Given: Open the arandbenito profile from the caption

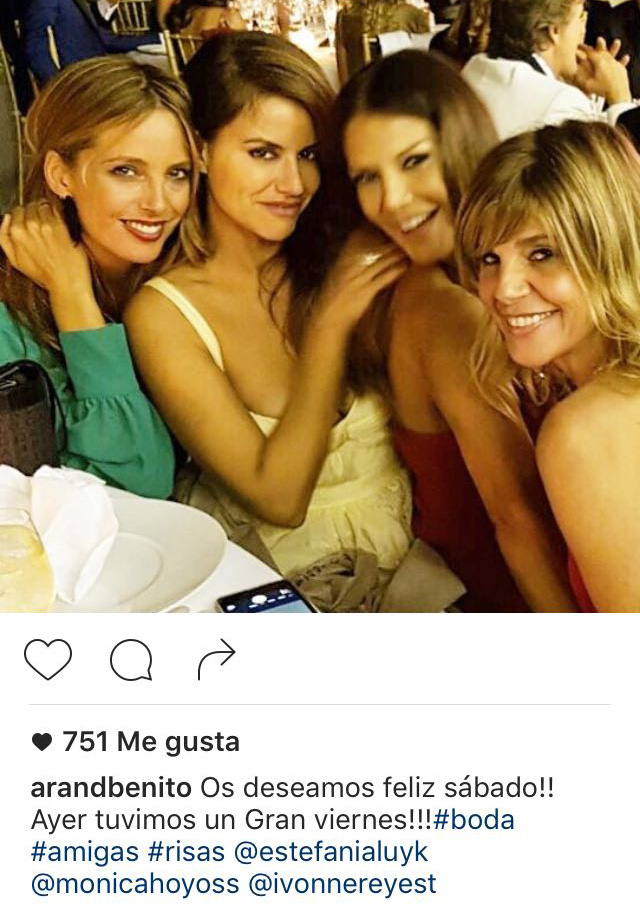Looking at the screenshot, I should [x=111, y=788].
